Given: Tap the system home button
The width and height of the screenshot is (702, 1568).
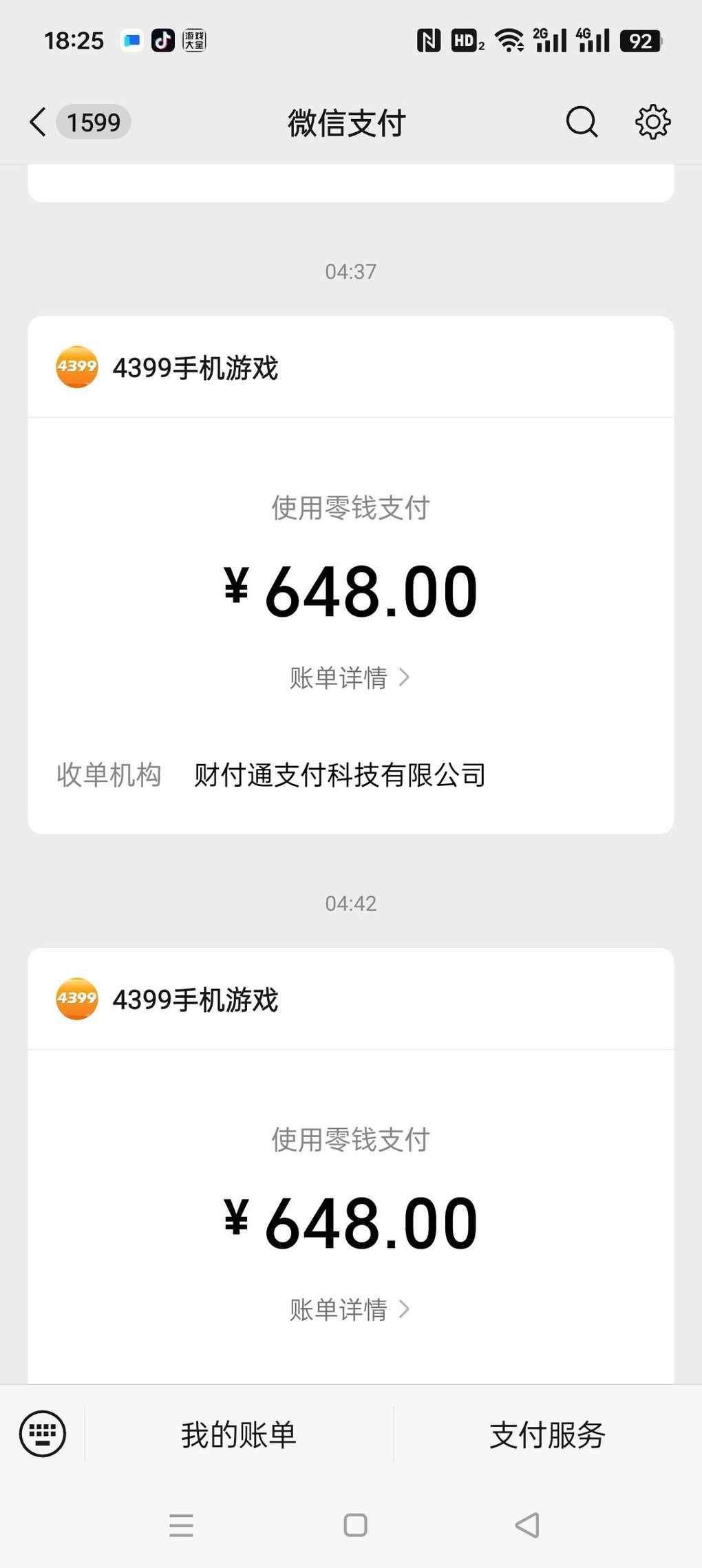Looking at the screenshot, I should (355, 1525).
